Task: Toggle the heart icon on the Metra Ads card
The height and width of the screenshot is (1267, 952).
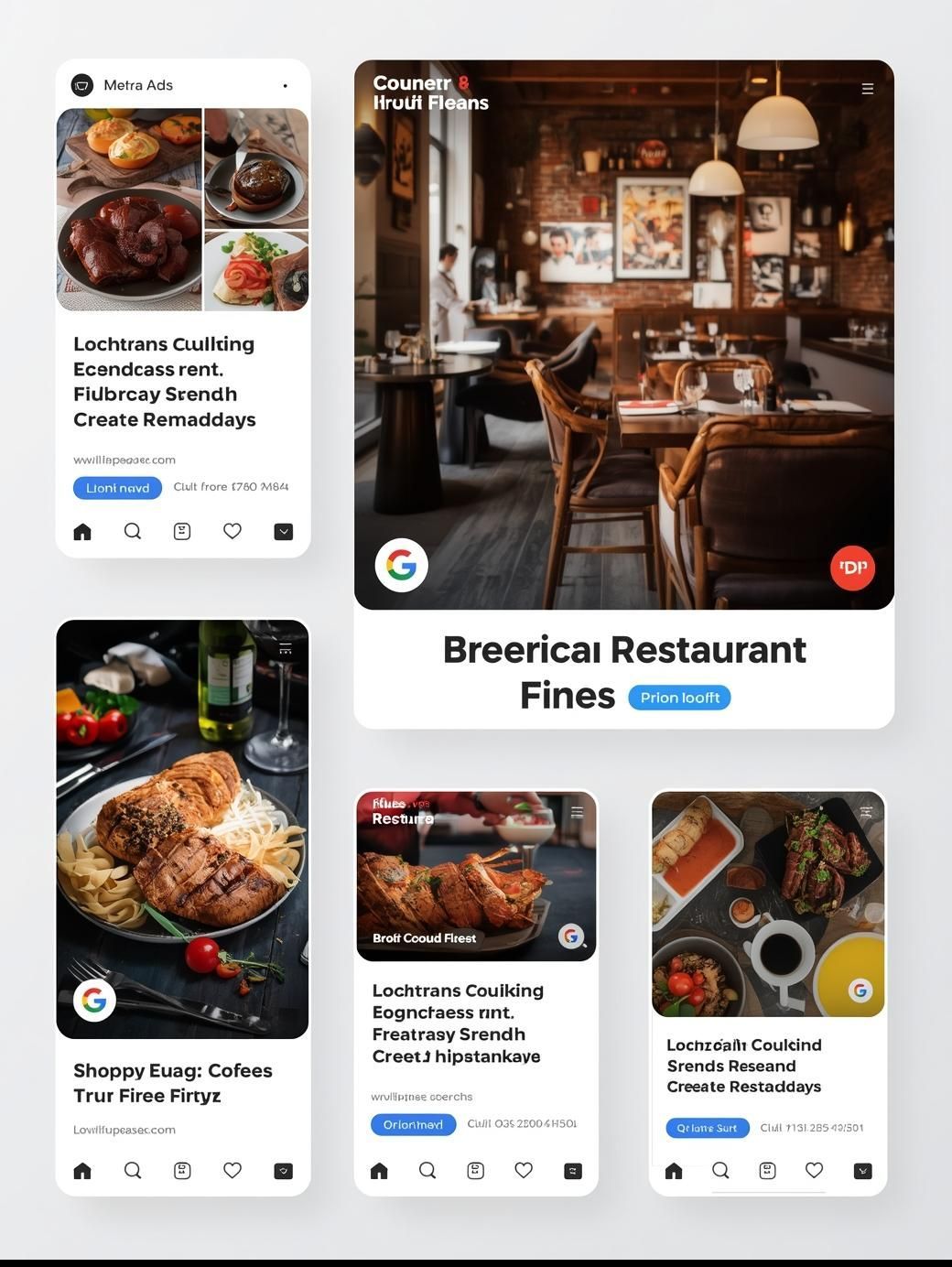Action: pyautogui.click(x=232, y=531)
